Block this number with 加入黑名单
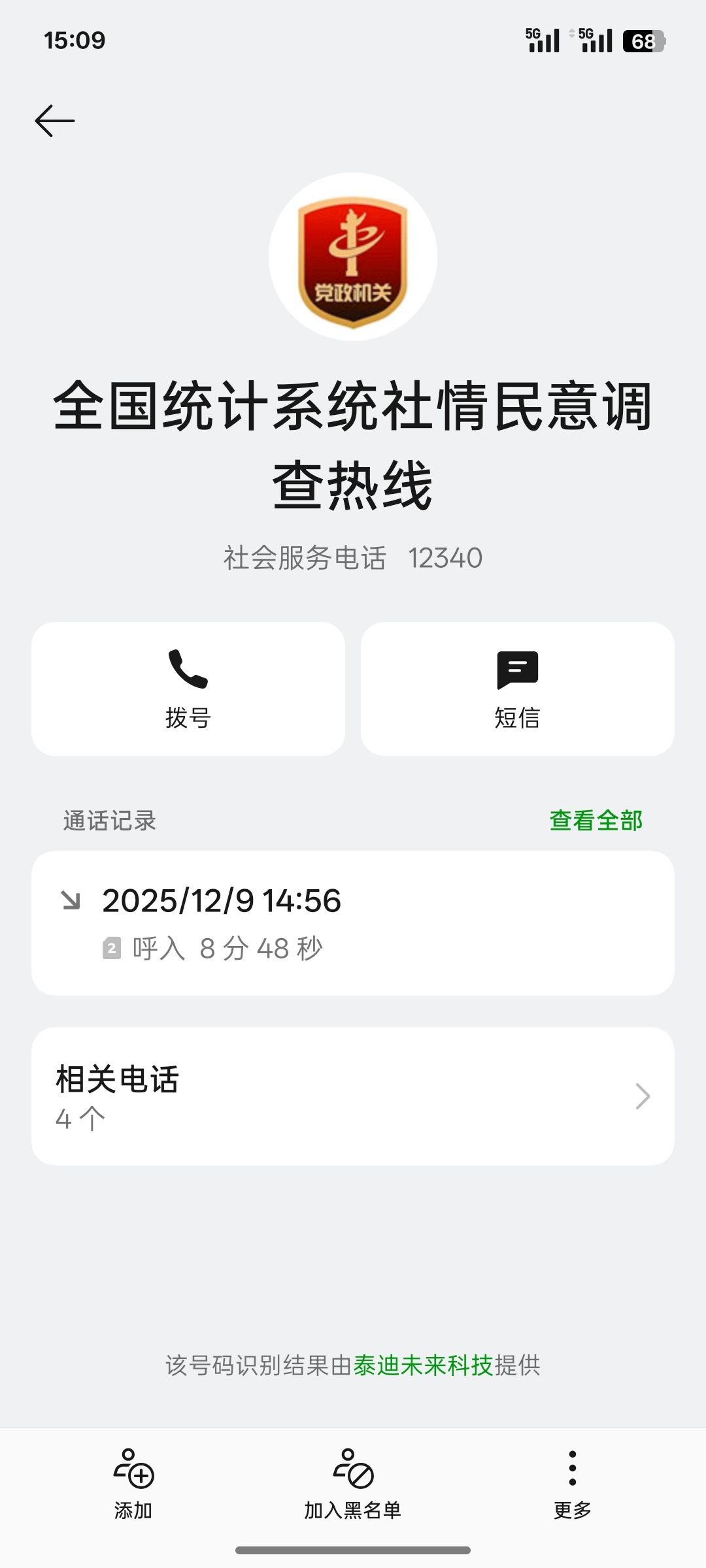706x1568 pixels. [x=352, y=1482]
